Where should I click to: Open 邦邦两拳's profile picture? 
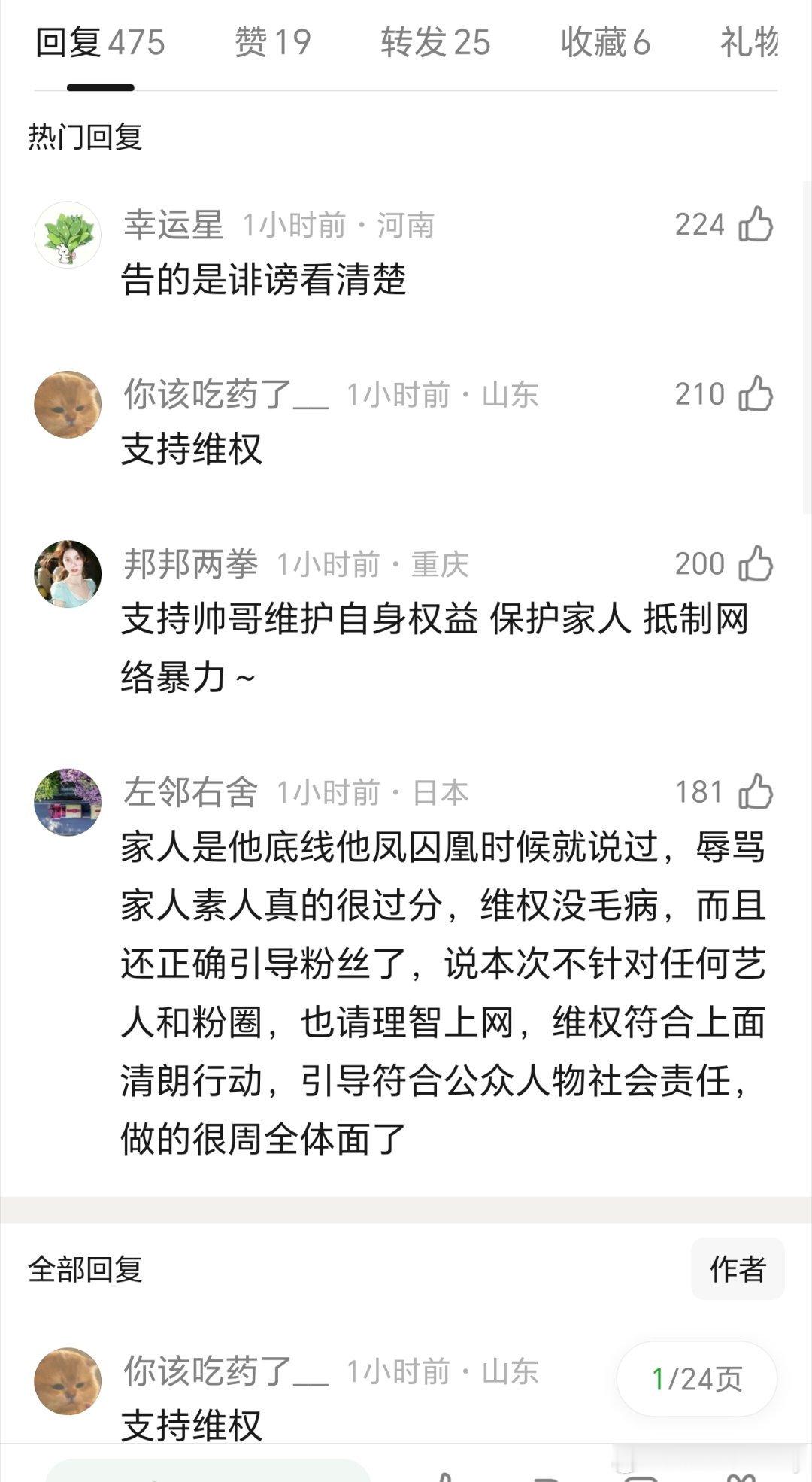click(x=66, y=572)
